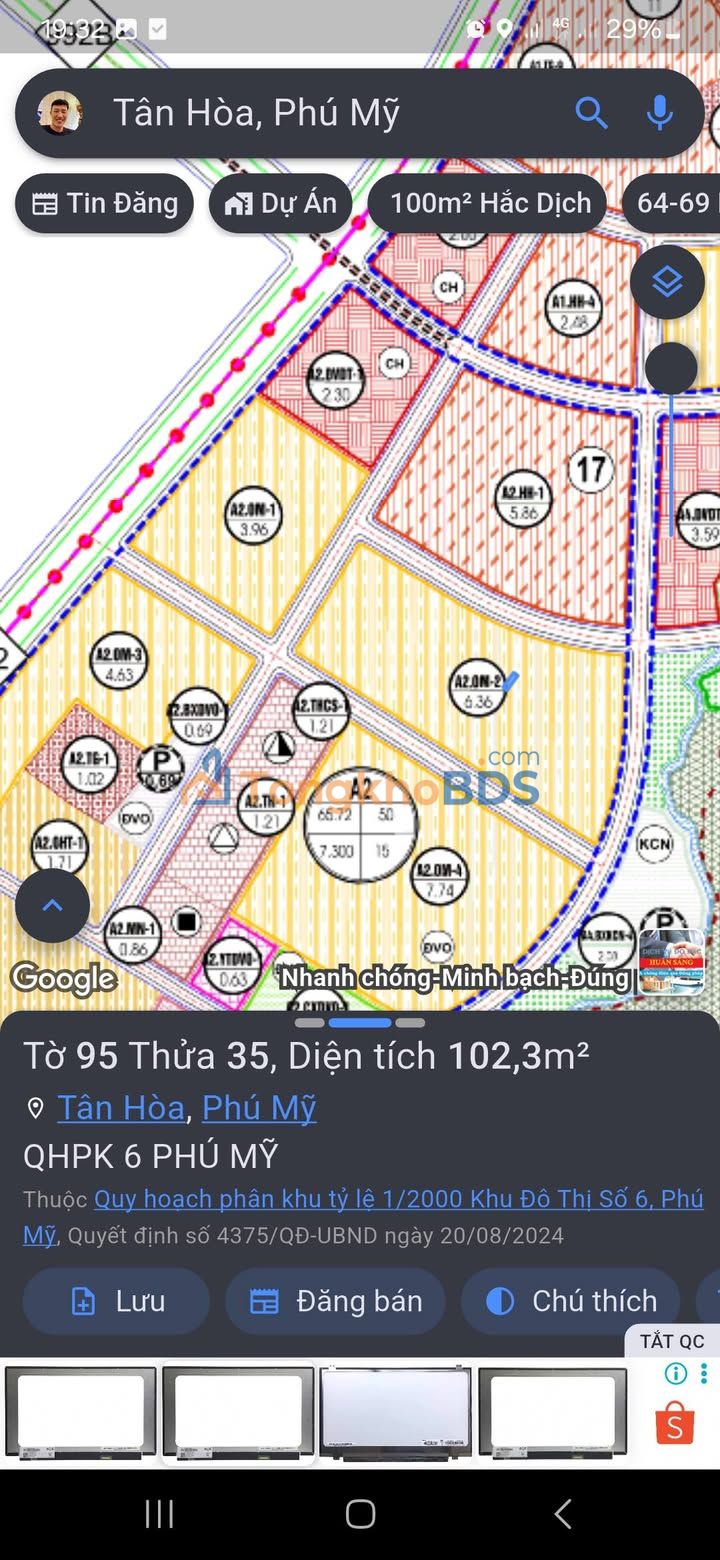Go back using the system back button
Screen dimensions: 720x1560
[x=563, y=1514]
